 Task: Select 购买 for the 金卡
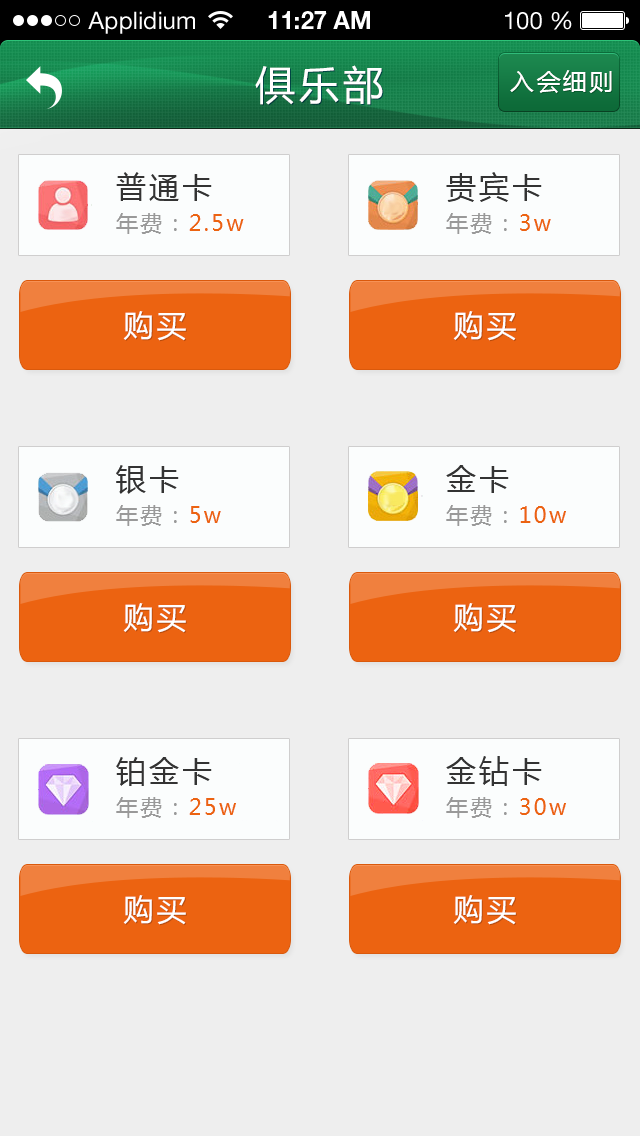click(x=485, y=617)
